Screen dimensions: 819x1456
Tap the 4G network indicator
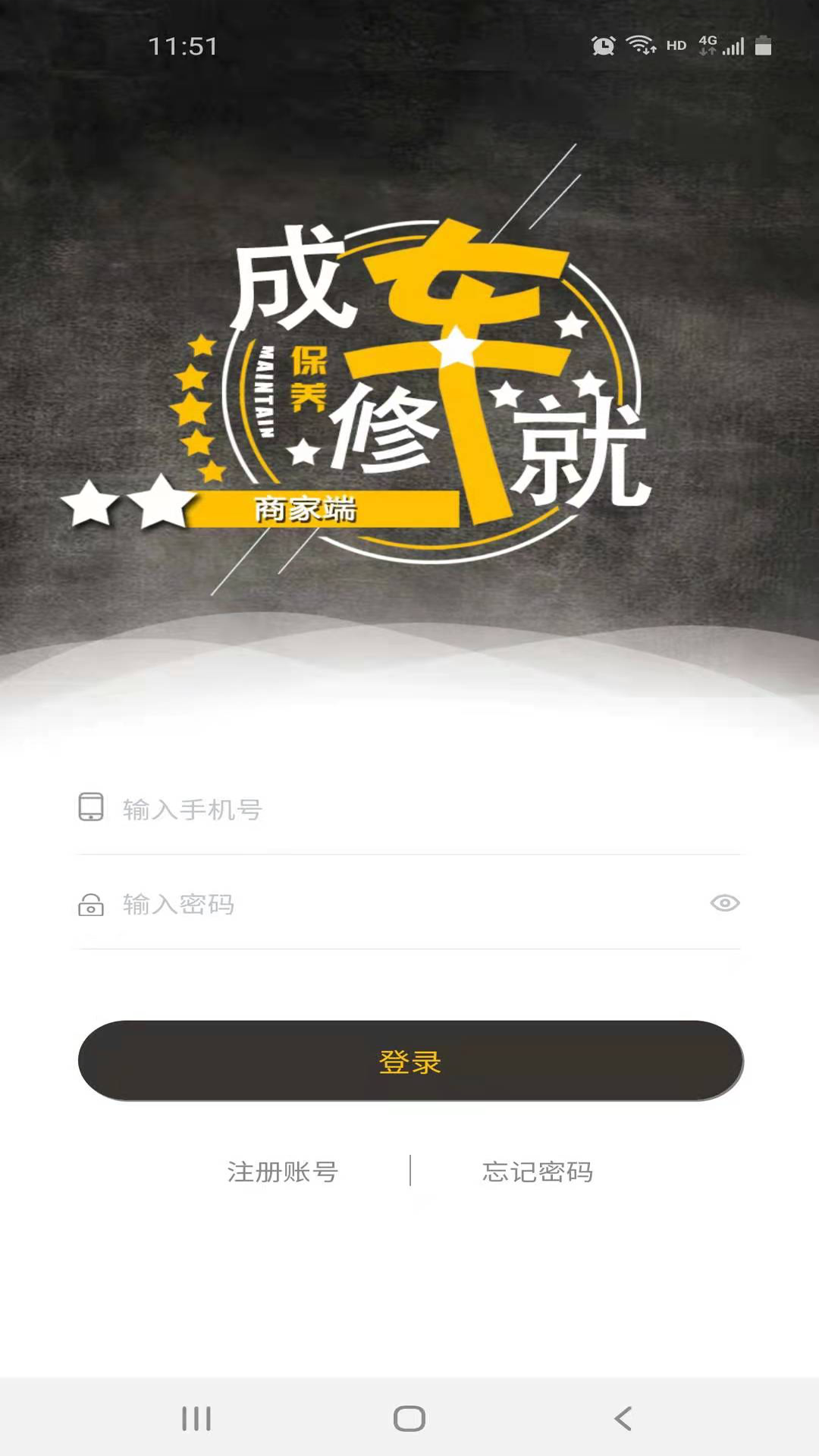[708, 45]
